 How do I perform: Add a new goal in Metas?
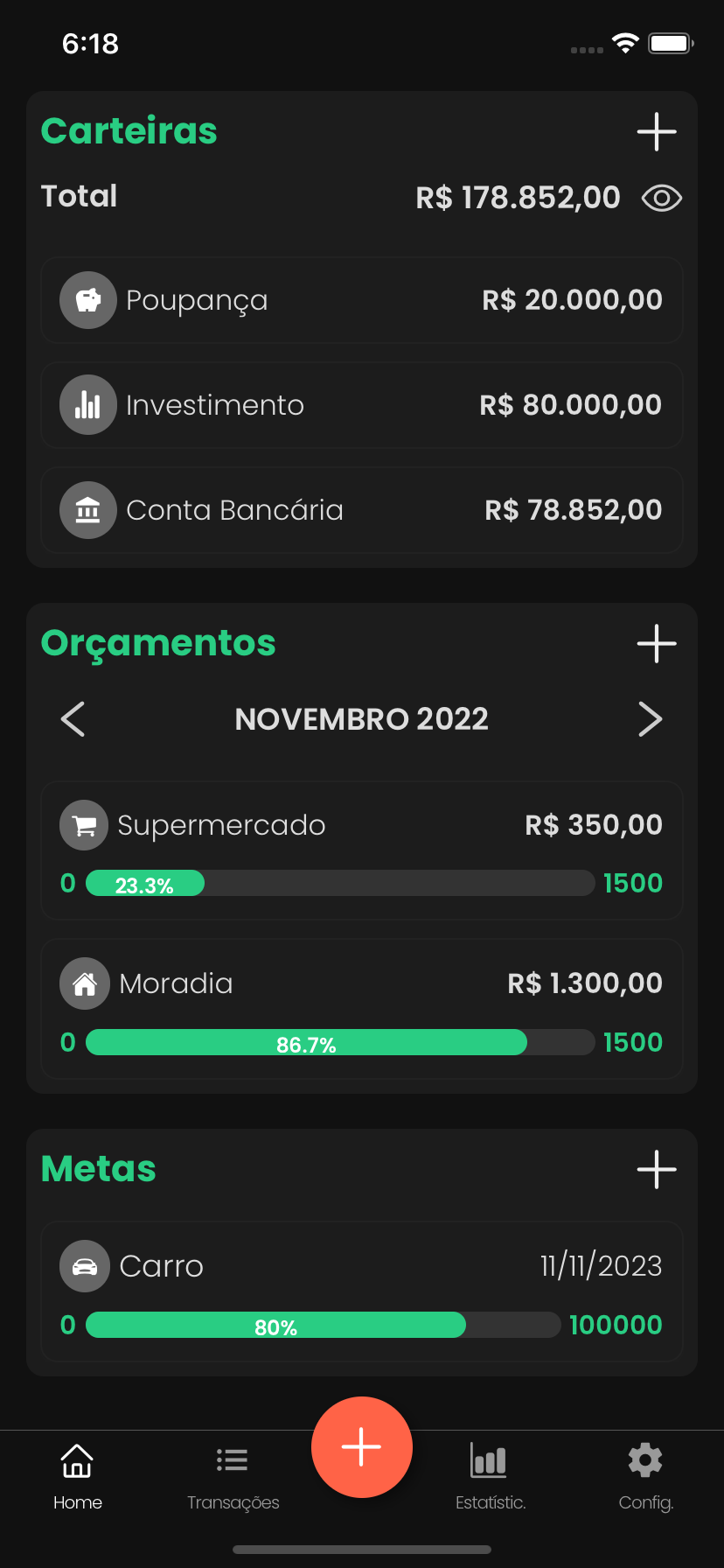click(657, 1170)
